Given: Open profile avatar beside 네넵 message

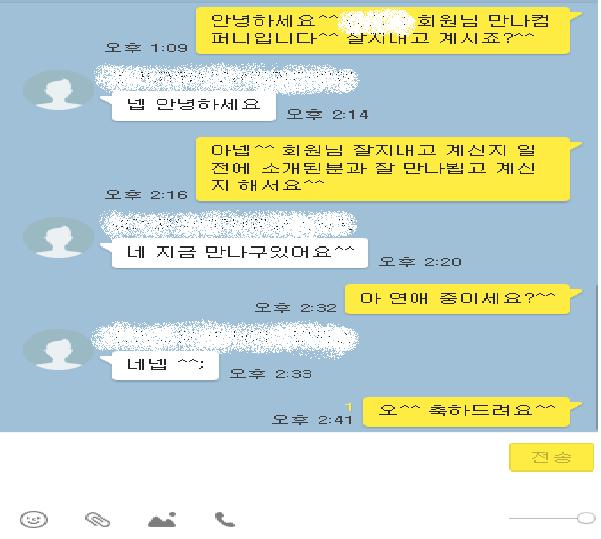Looking at the screenshot, I should 52,349.
